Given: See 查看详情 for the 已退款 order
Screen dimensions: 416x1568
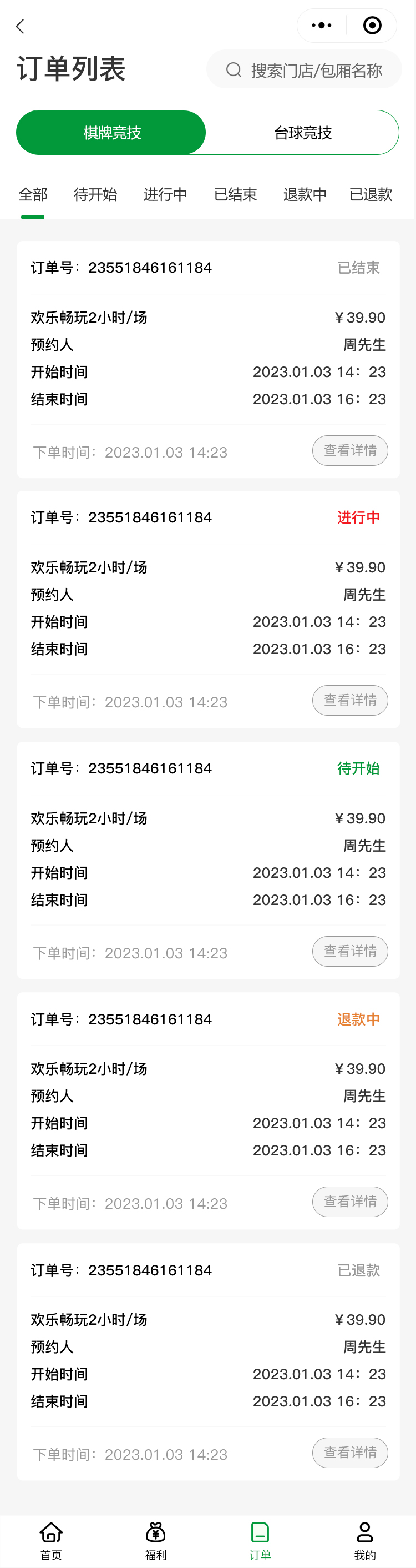Looking at the screenshot, I should point(349,1453).
